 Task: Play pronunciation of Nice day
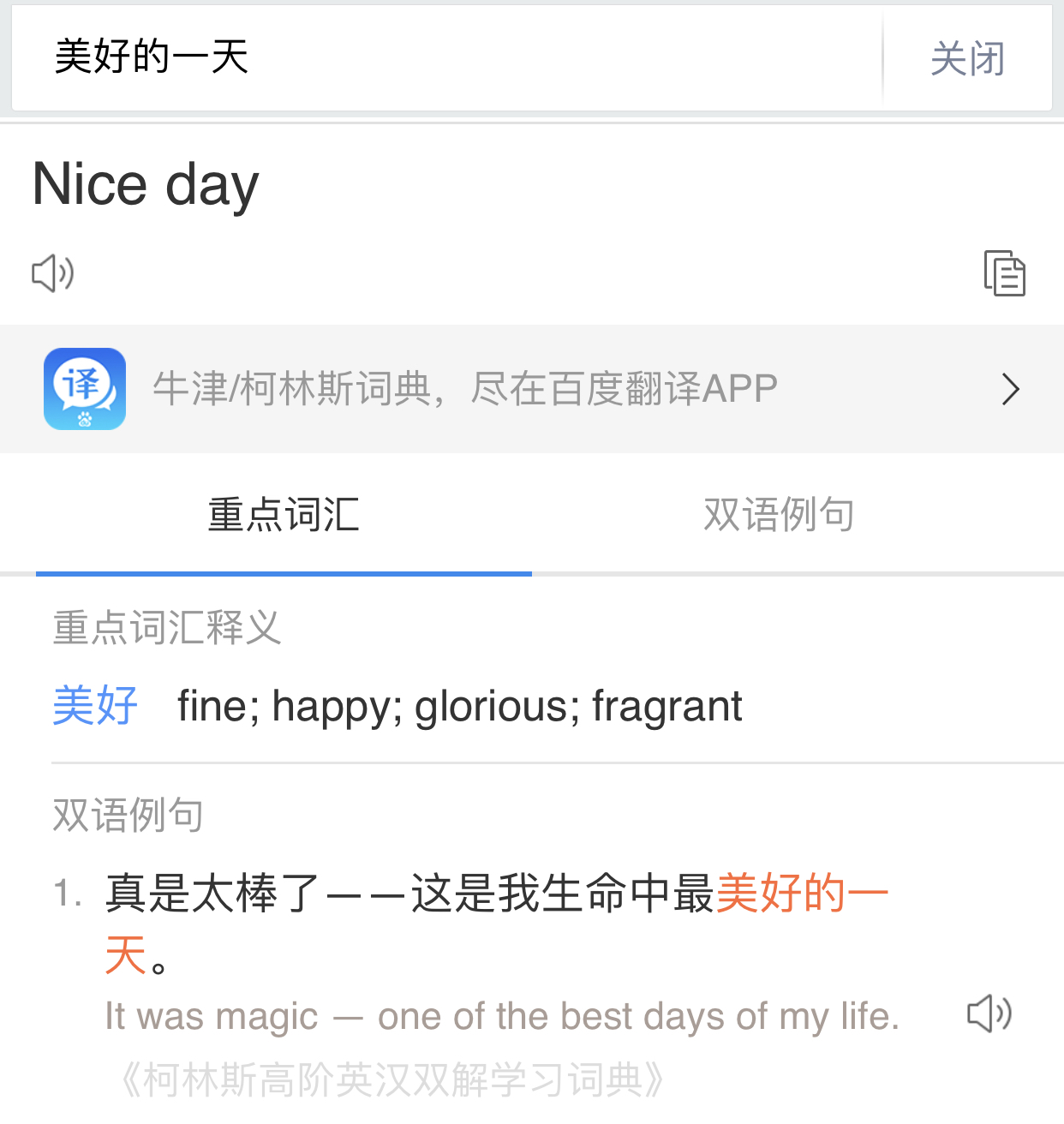(53, 273)
